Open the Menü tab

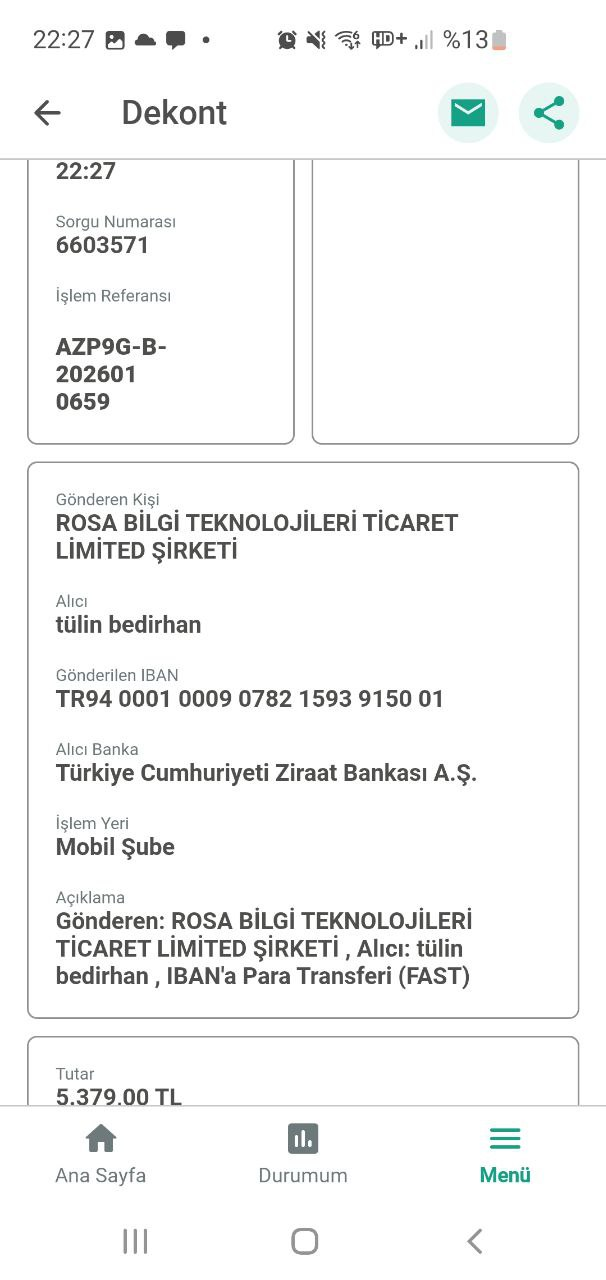point(505,1155)
